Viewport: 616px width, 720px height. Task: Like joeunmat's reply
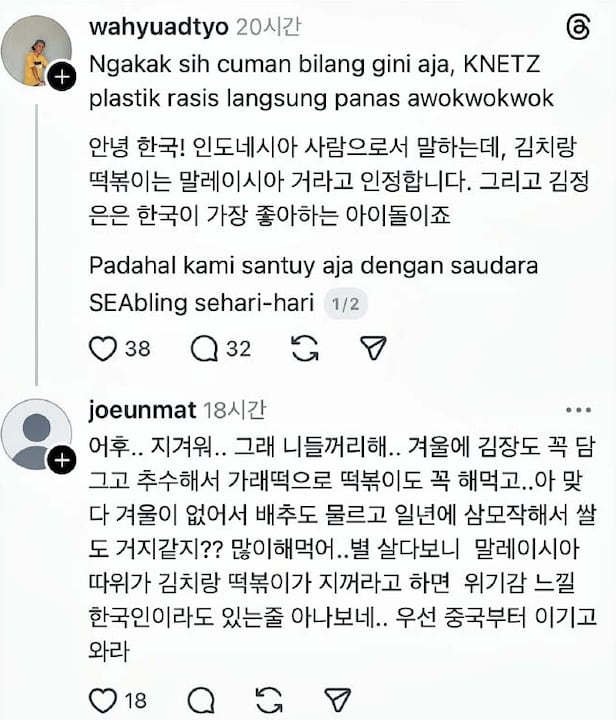[x=104, y=698]
